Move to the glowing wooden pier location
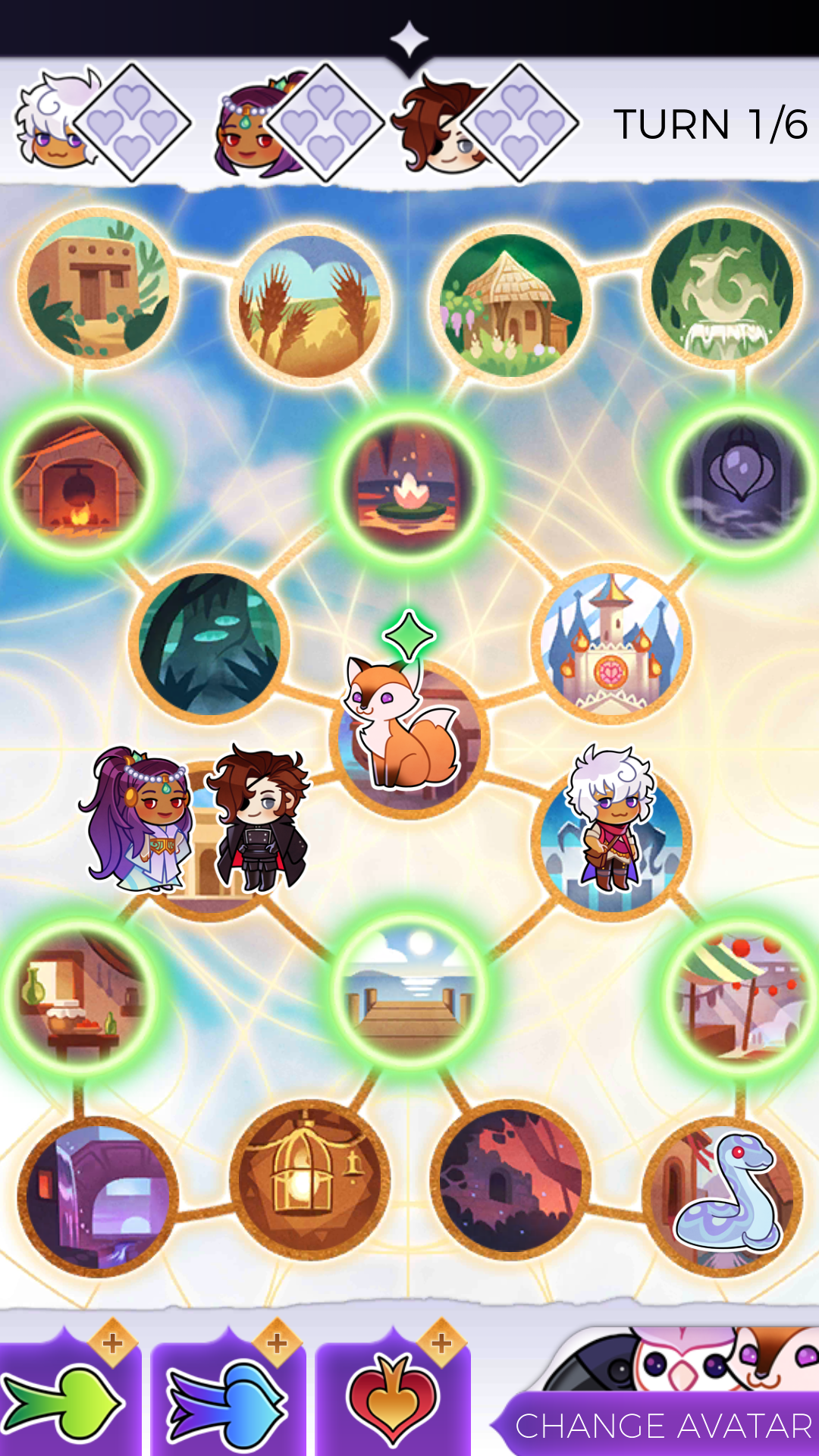 tap(409, 990)
